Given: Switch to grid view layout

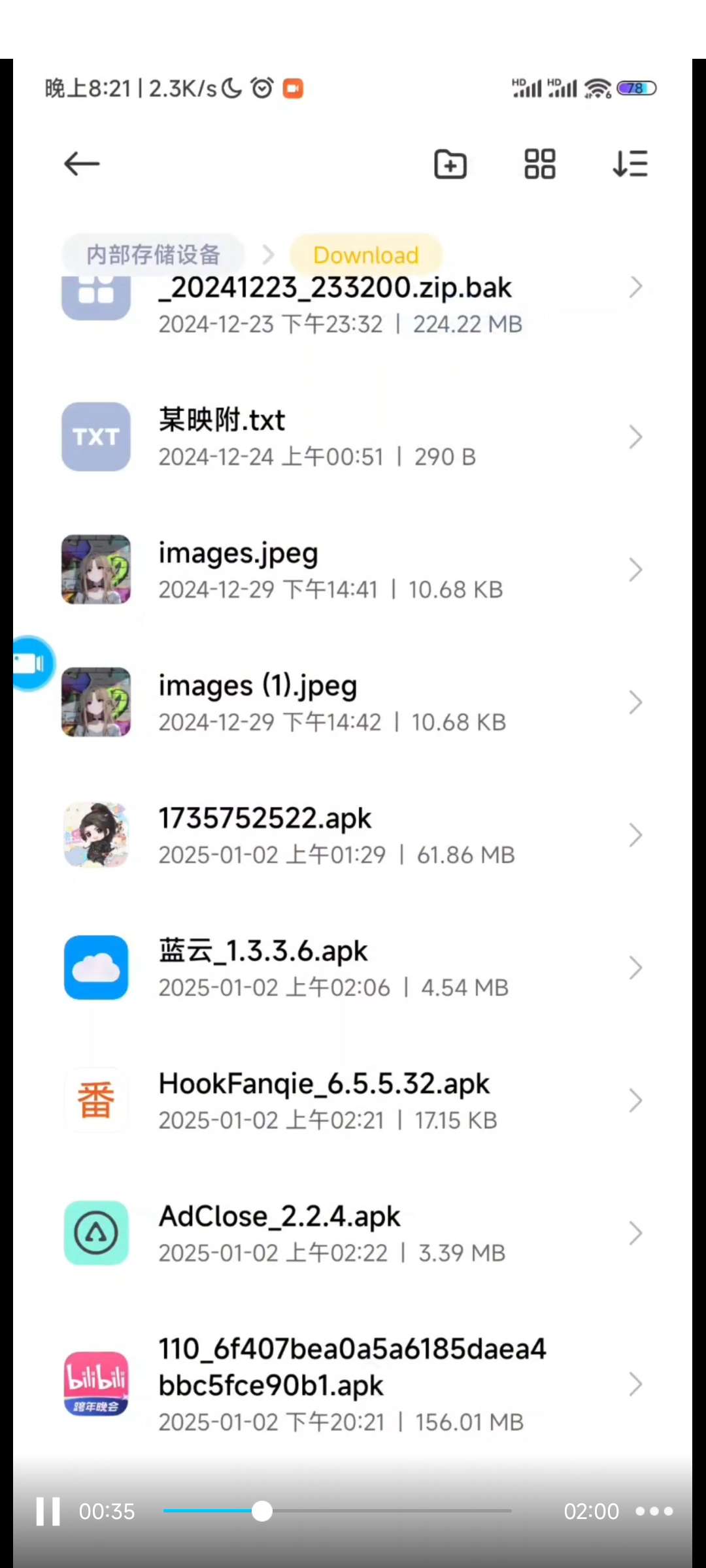Looking at the screenshot, I should tap(540, 164).
